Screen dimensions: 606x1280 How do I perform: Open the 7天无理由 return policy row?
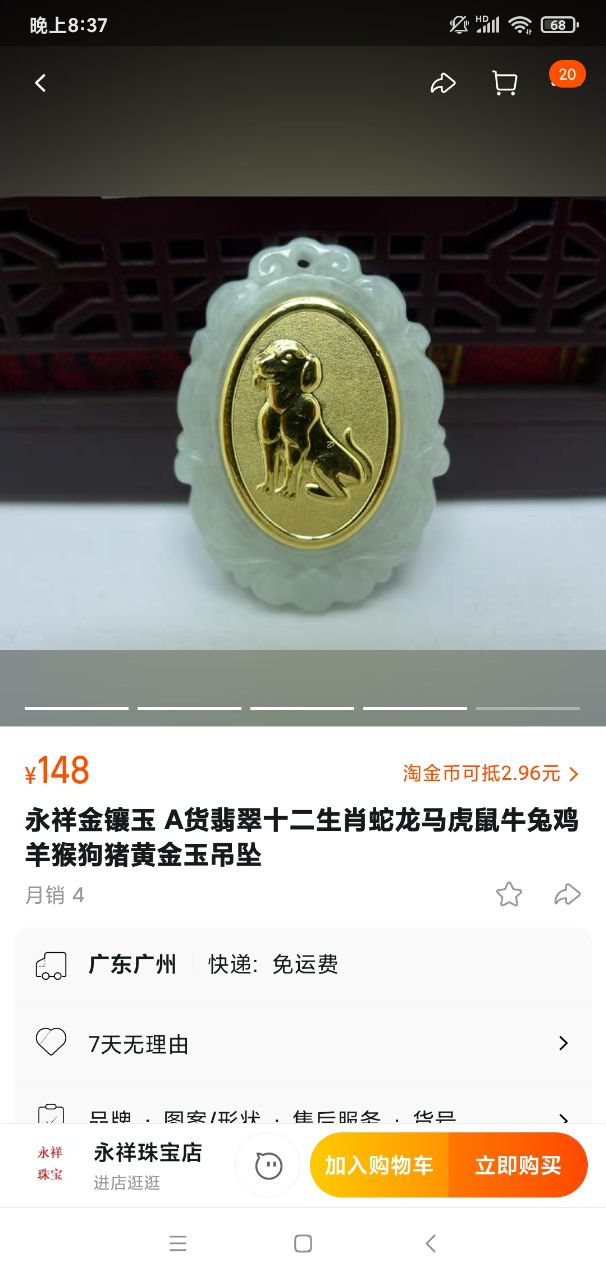coord(302,1044)
